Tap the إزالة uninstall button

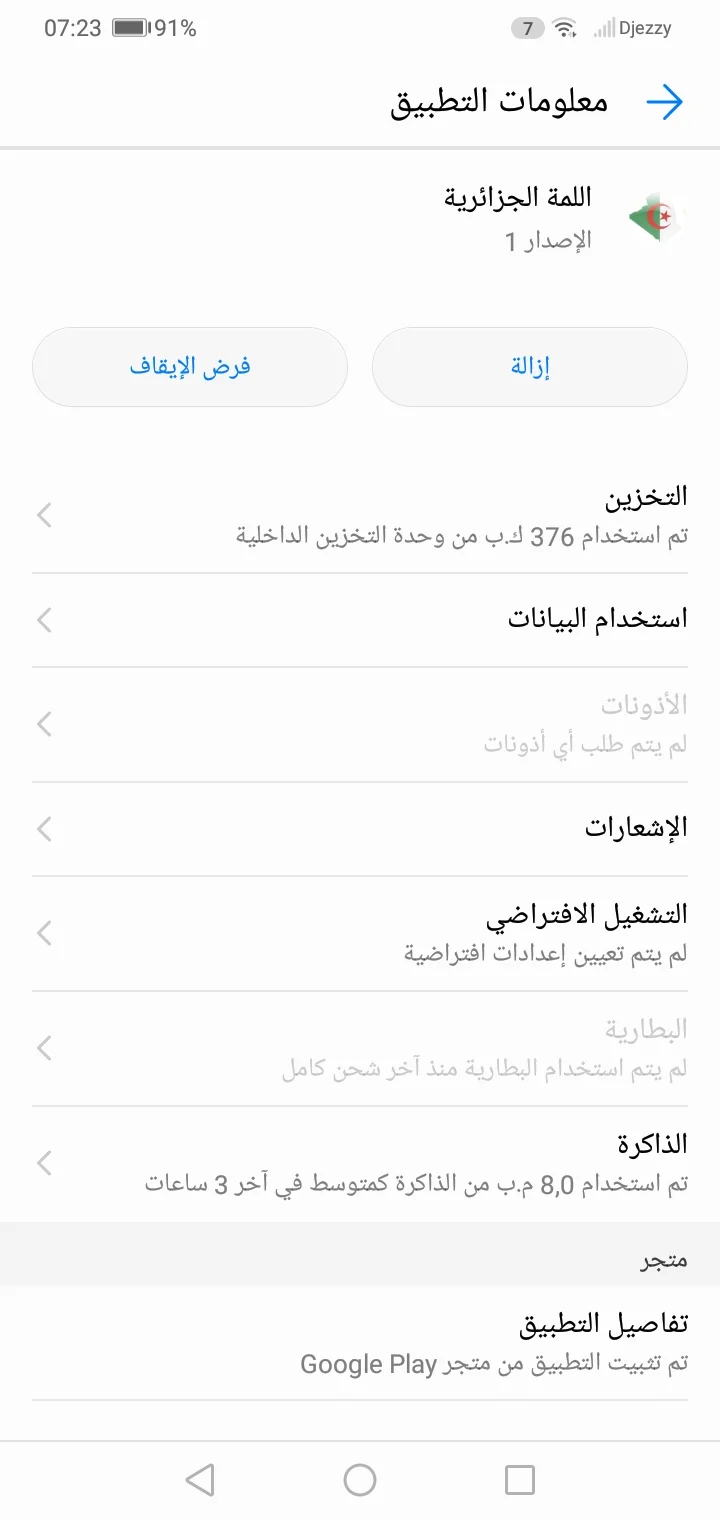(530, 367)
